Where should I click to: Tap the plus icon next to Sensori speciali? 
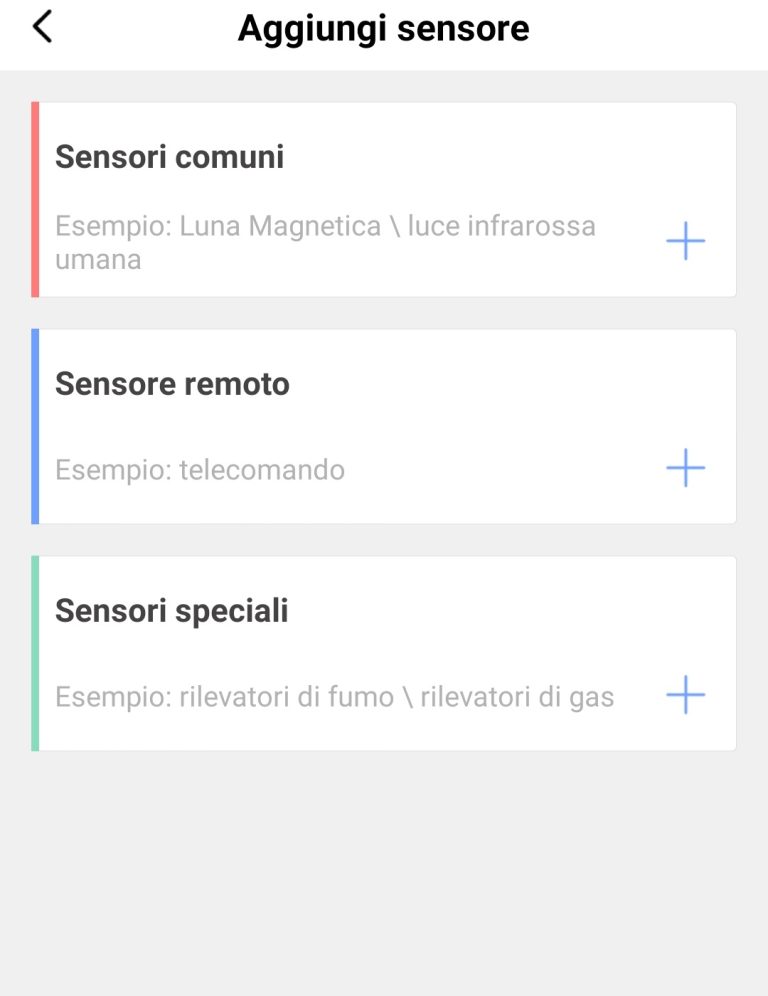[x=685, y=692]
